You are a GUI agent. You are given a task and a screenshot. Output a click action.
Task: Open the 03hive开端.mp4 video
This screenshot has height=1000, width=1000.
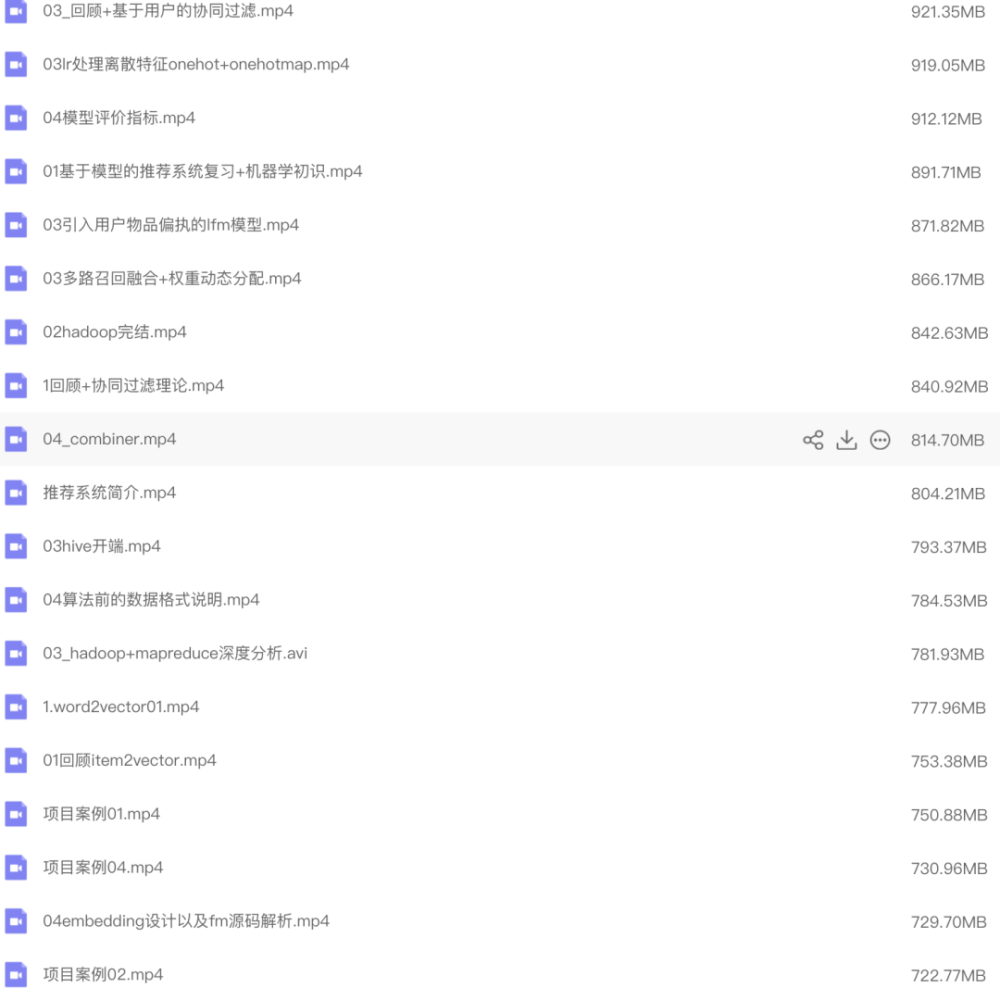(101, 547)
